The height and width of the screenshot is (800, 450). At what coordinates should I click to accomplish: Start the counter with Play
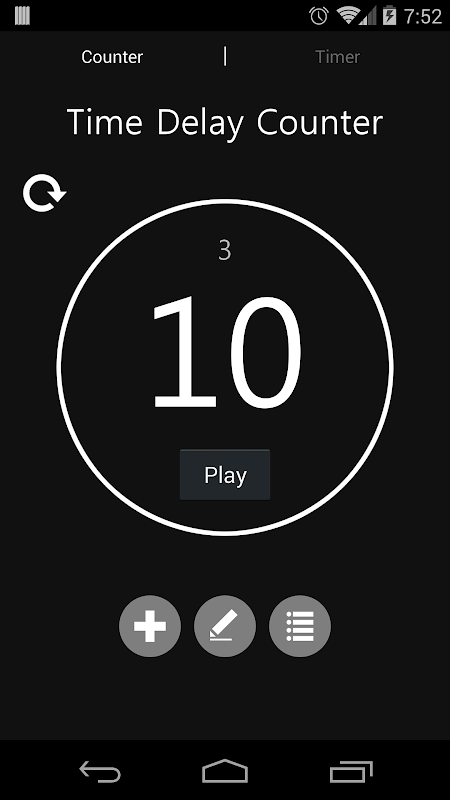pyautogui.click(x=225, y=474)
